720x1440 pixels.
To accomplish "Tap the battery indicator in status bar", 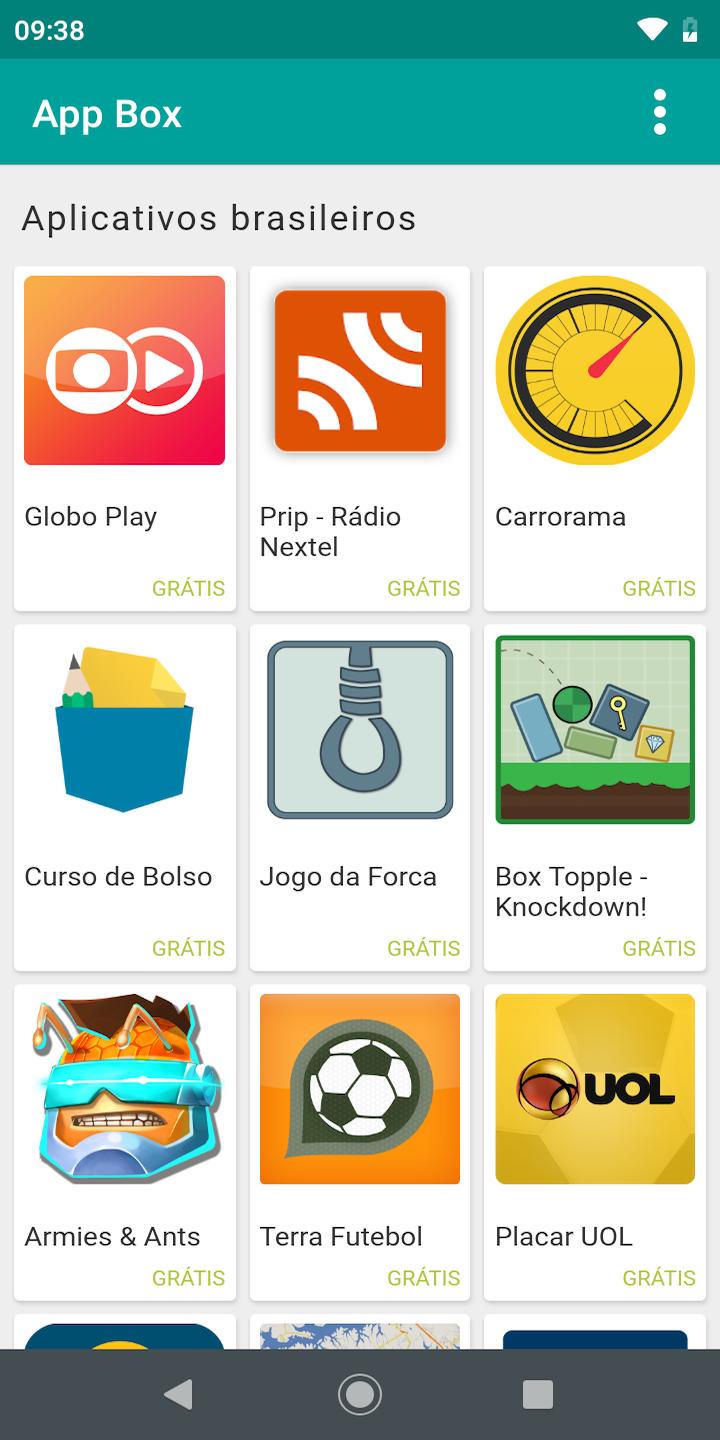I will click(x=689, y=30).
